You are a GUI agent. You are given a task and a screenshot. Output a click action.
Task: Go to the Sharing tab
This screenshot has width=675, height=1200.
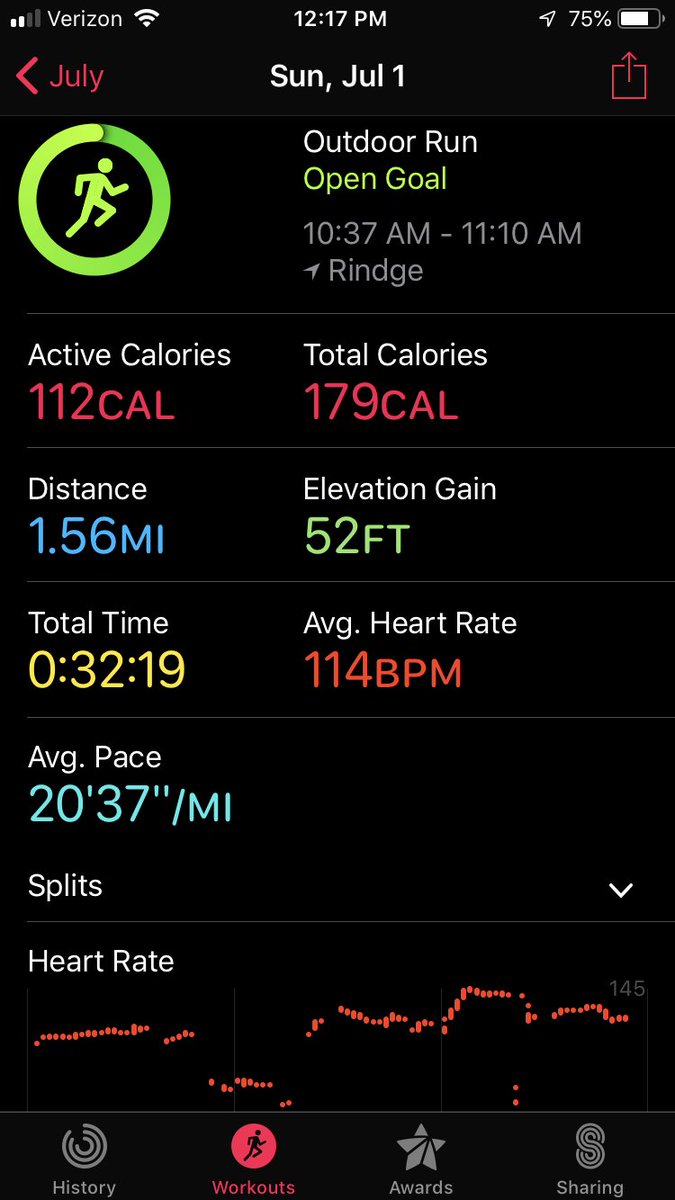pyautogui.click(x=589, y=1158)
